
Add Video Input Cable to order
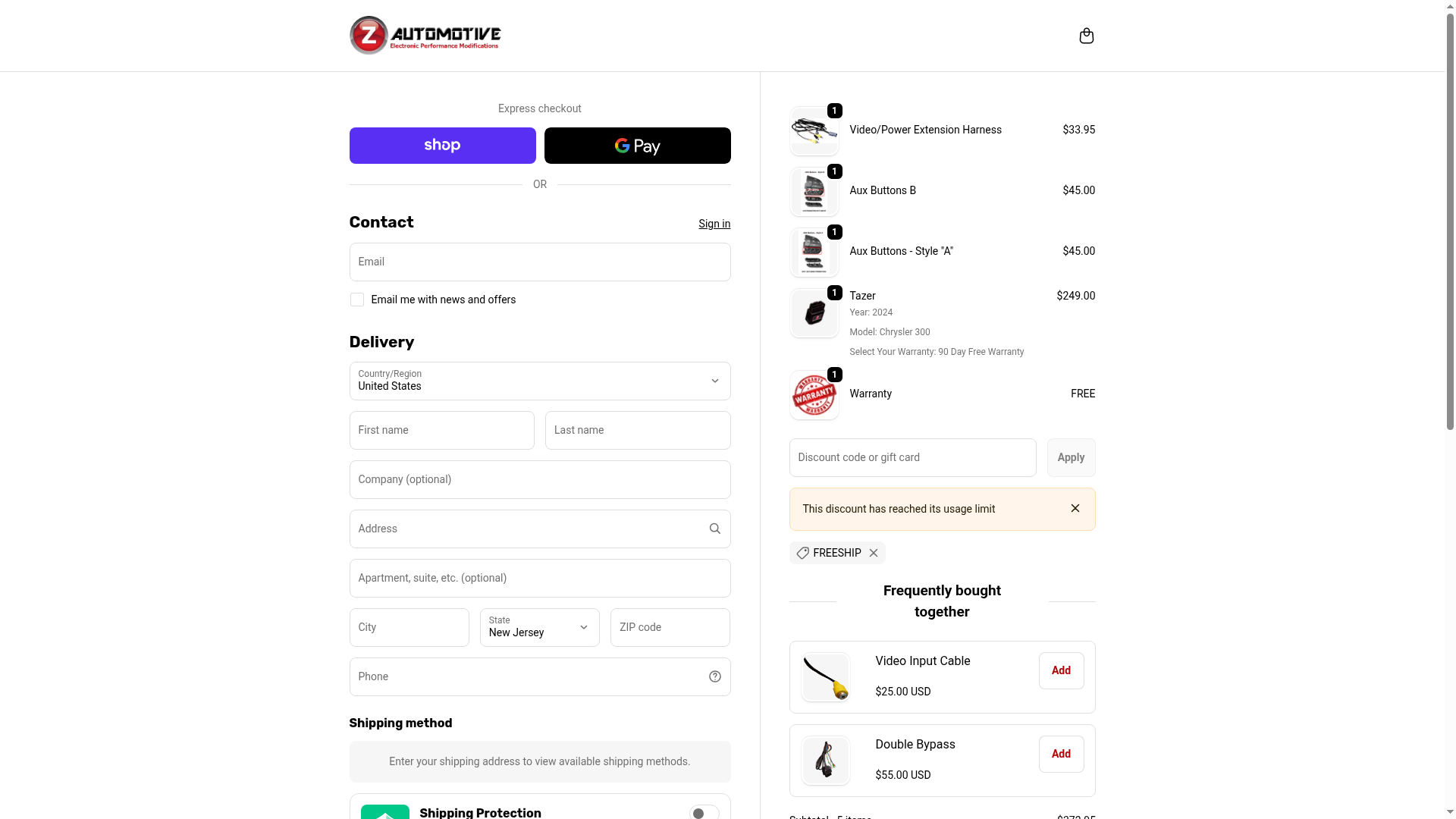pyautogui.click(x=1060, y=670)
